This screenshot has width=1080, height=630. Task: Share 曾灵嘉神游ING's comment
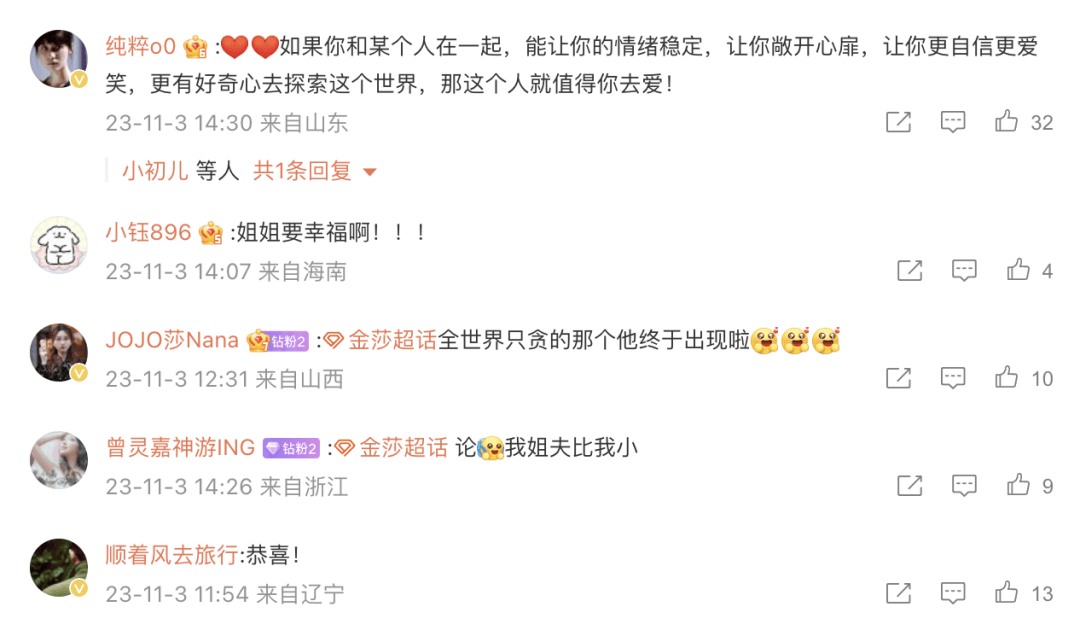(x=909, y=486)
